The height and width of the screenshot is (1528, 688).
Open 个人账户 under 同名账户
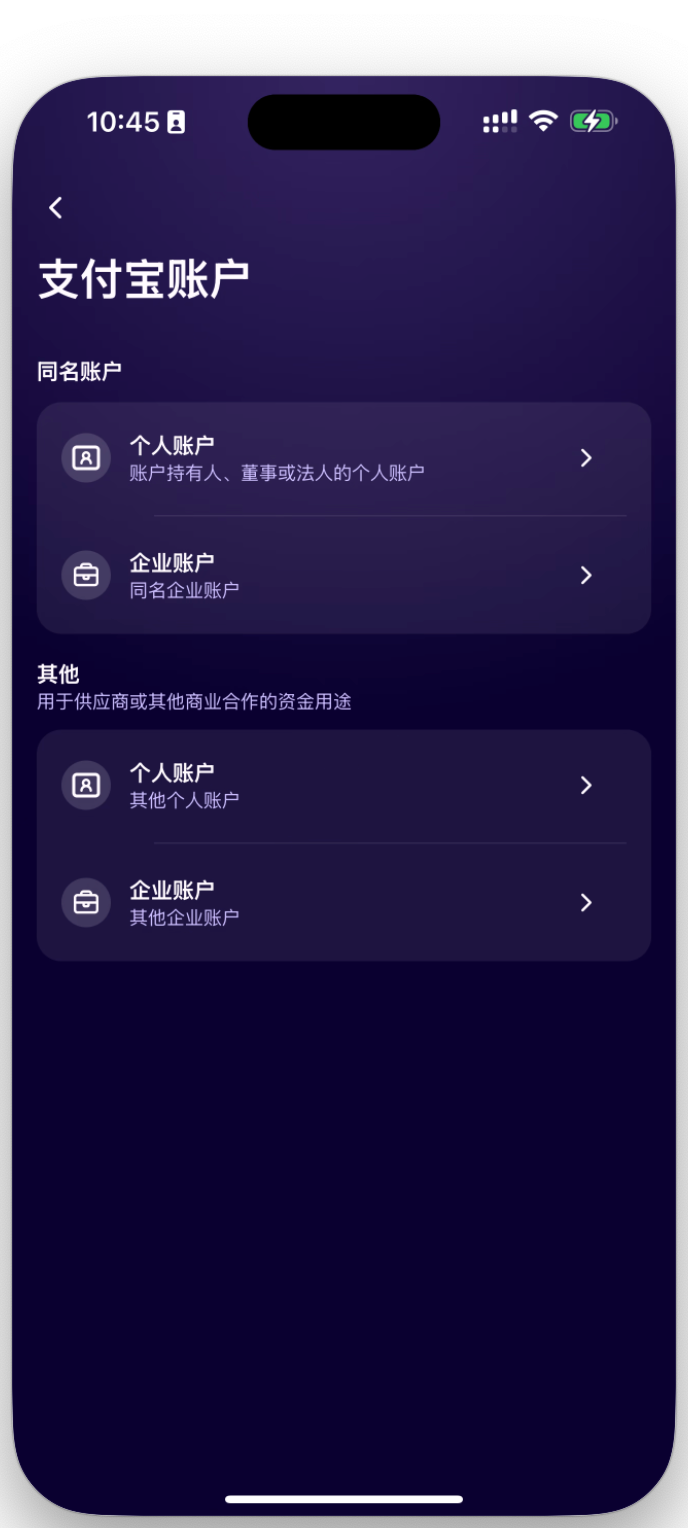click(343, 458)
